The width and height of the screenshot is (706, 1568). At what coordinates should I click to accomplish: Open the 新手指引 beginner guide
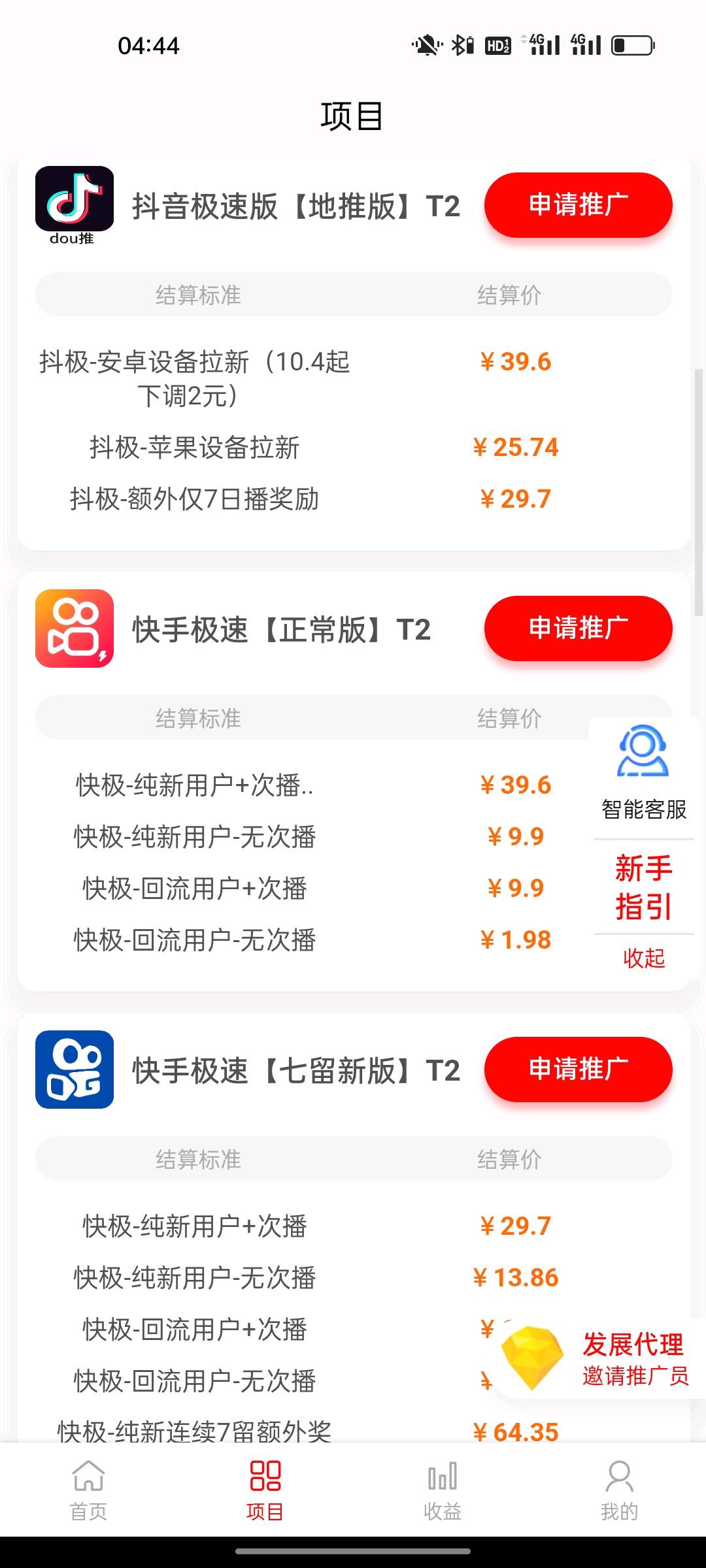[643, 887]
